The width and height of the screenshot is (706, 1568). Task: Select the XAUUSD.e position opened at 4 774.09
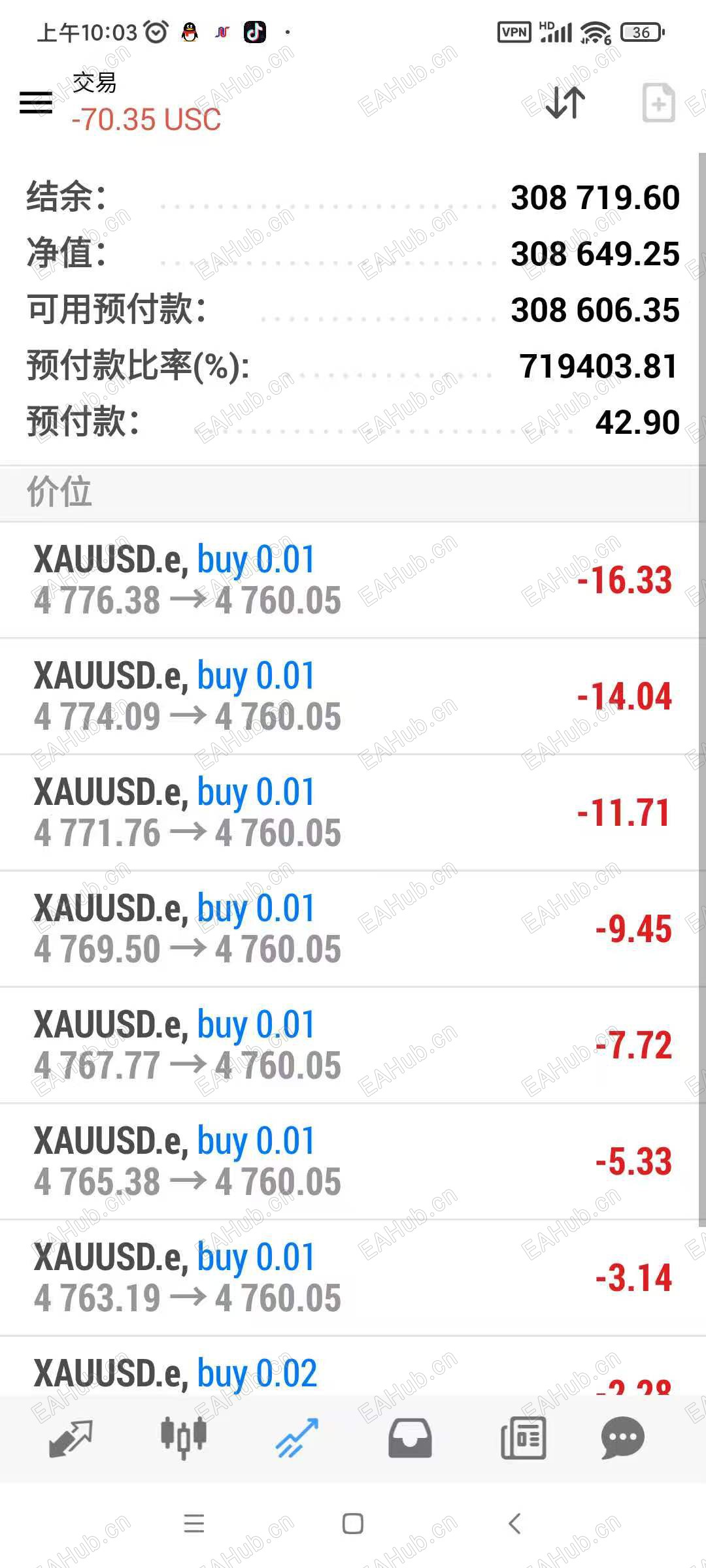tap(353, 696)
